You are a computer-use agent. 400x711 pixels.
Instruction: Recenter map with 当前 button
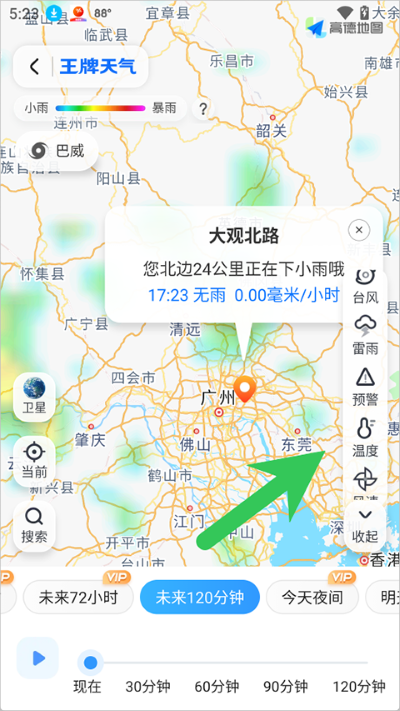coord(34,461)
